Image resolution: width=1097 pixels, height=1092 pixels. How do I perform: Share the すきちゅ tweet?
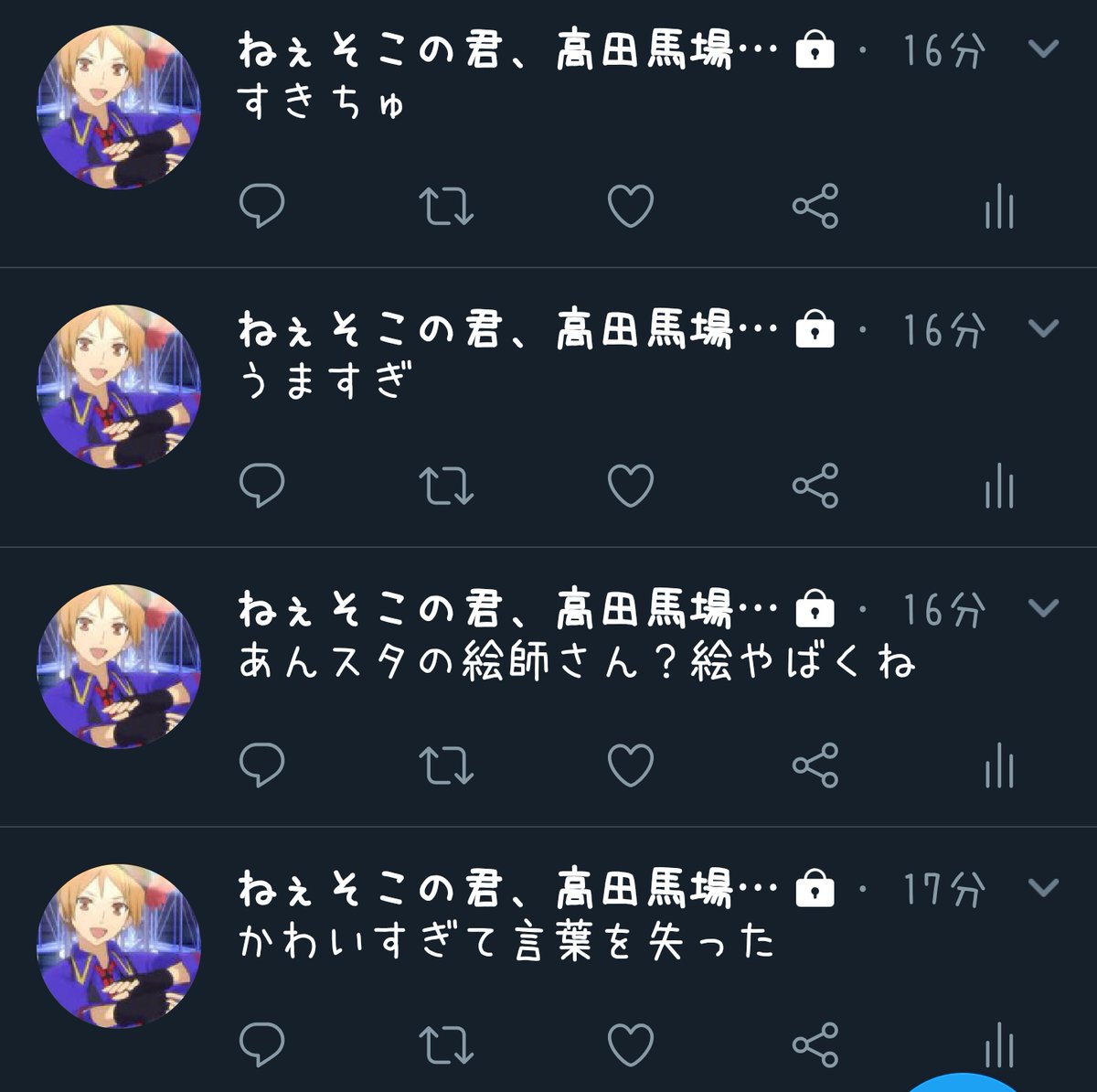tap(815, 206)
